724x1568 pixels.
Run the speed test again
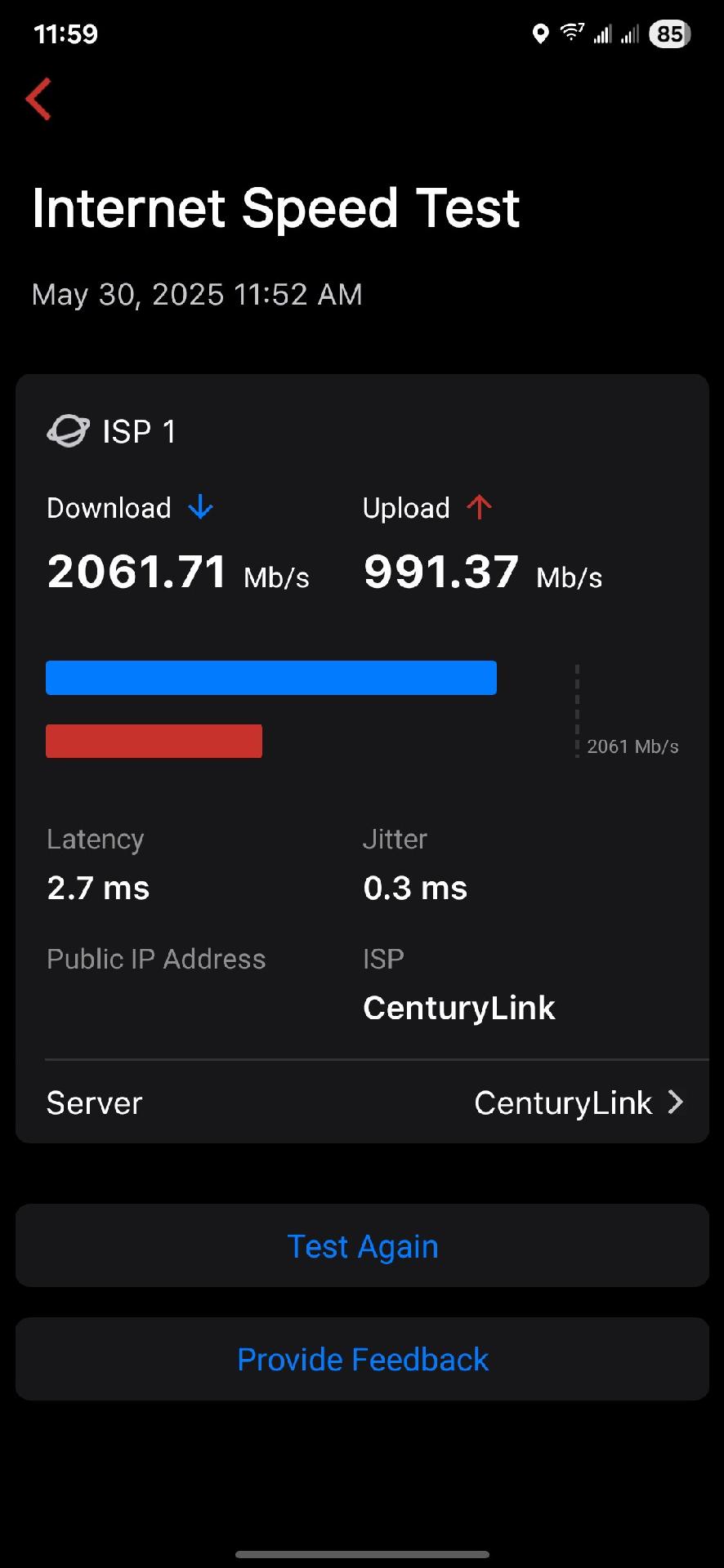click(362, 1245)
